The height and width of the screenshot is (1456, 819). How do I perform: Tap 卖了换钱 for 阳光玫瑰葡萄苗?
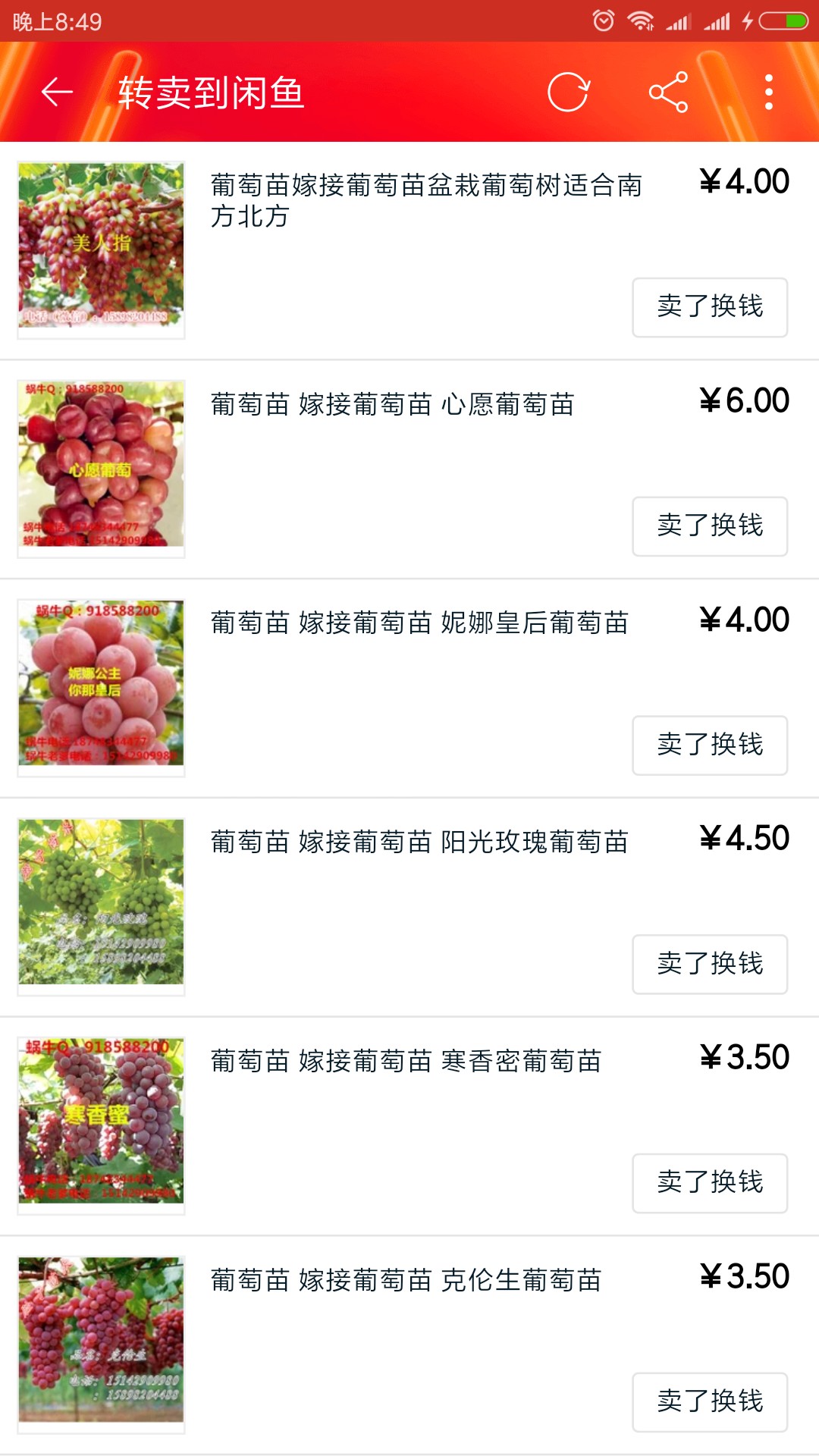coord(710,964)
